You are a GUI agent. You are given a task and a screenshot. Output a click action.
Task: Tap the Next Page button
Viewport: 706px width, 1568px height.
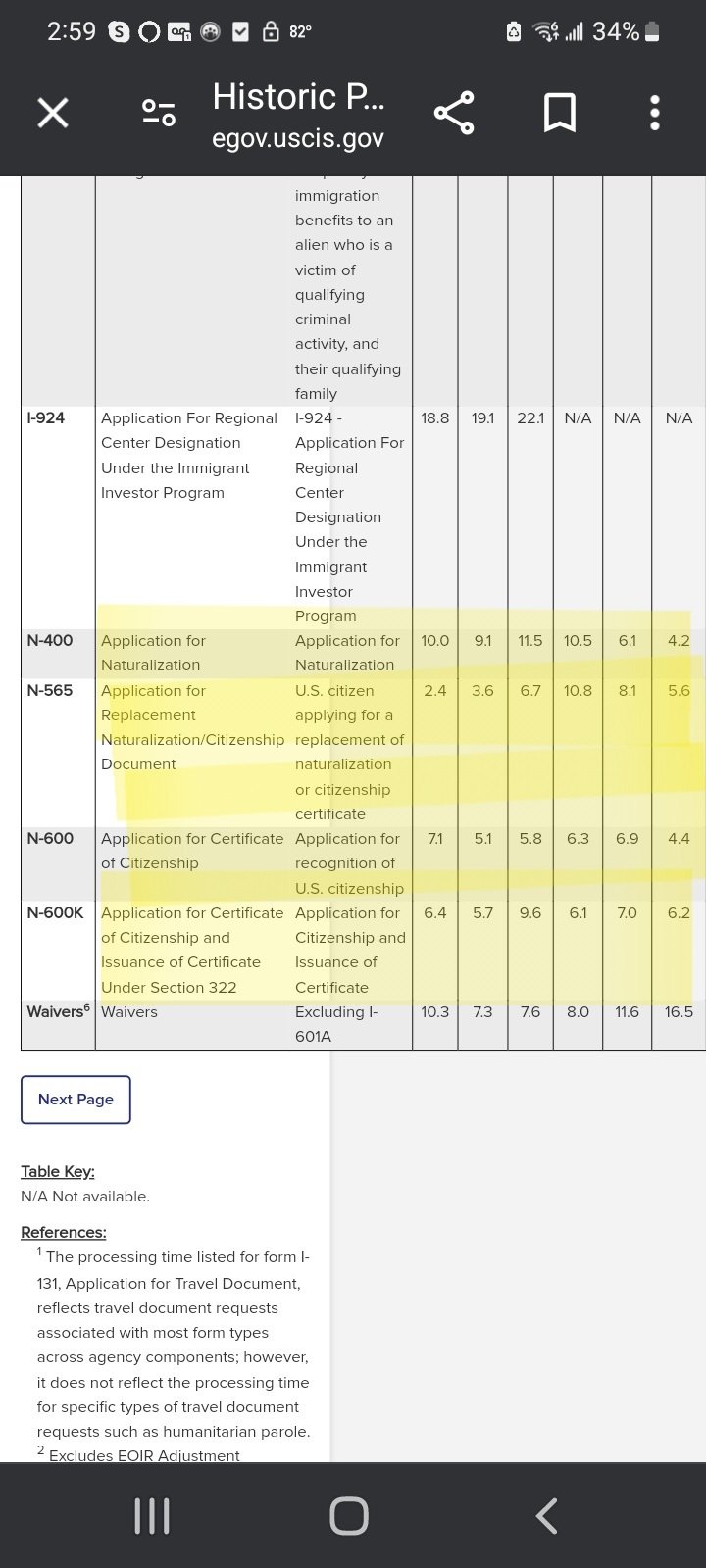tap(76, 1100)
